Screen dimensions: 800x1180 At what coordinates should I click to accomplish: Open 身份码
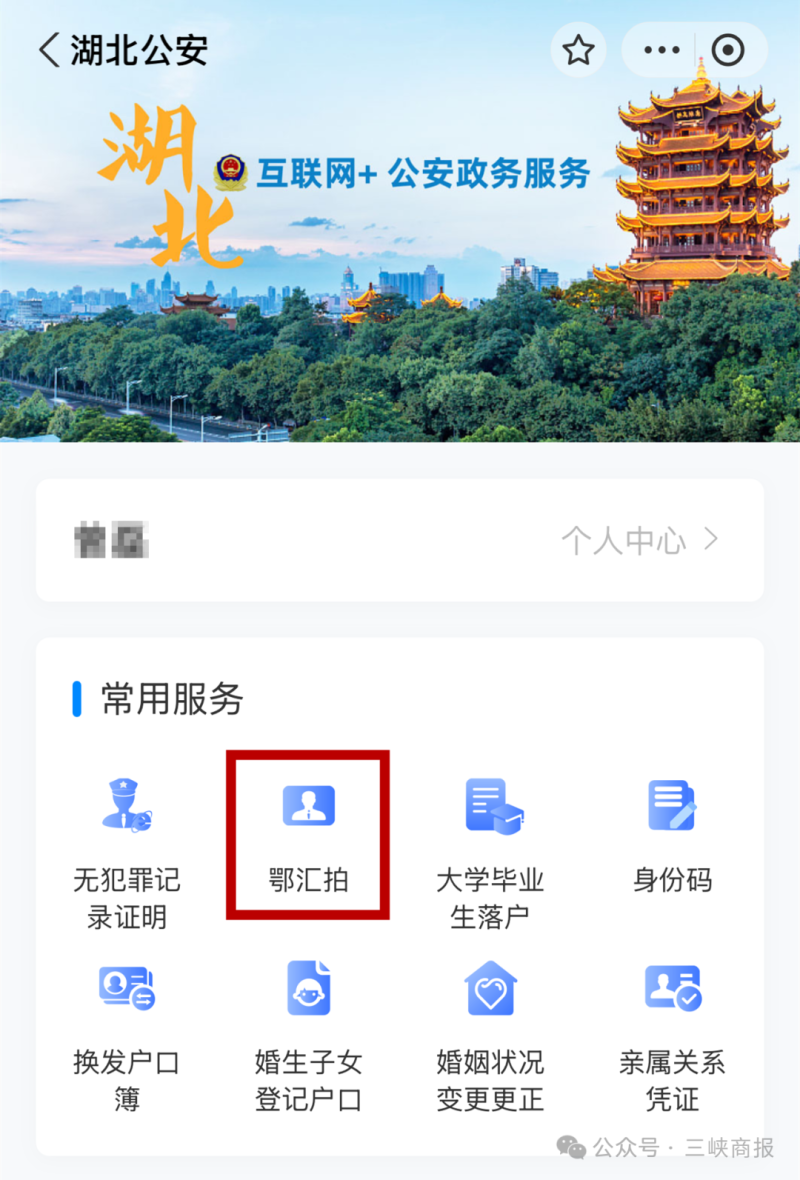tap(672, 835)
